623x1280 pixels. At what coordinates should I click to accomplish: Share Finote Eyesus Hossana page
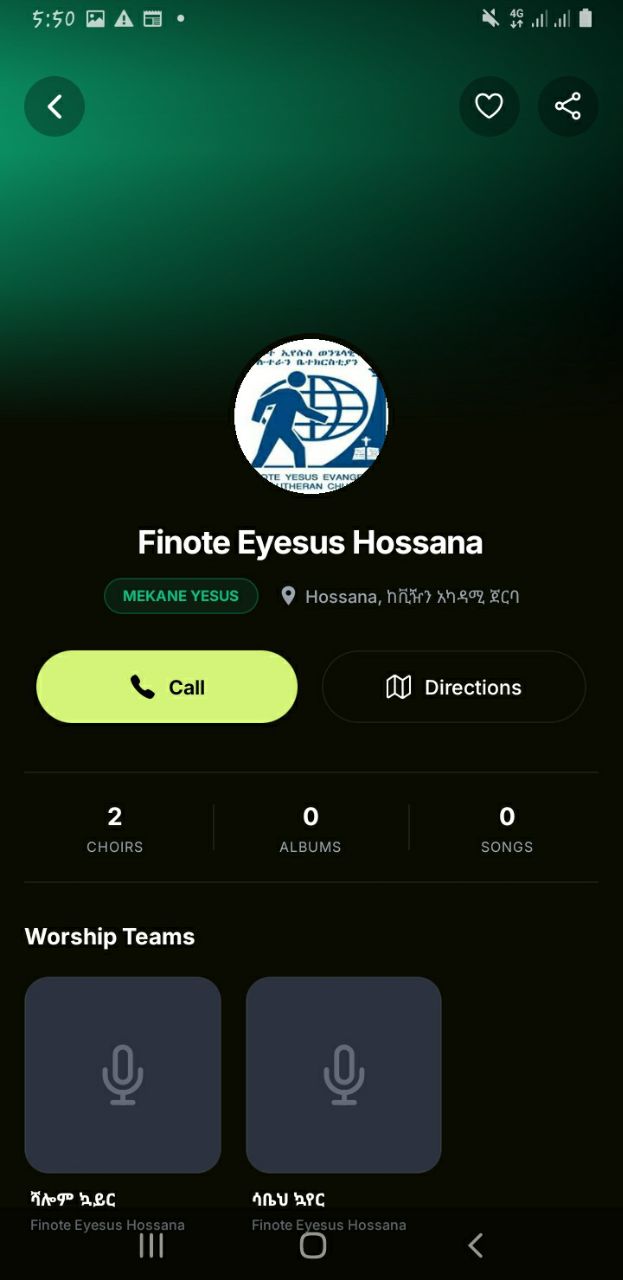(x=568, y=106)
